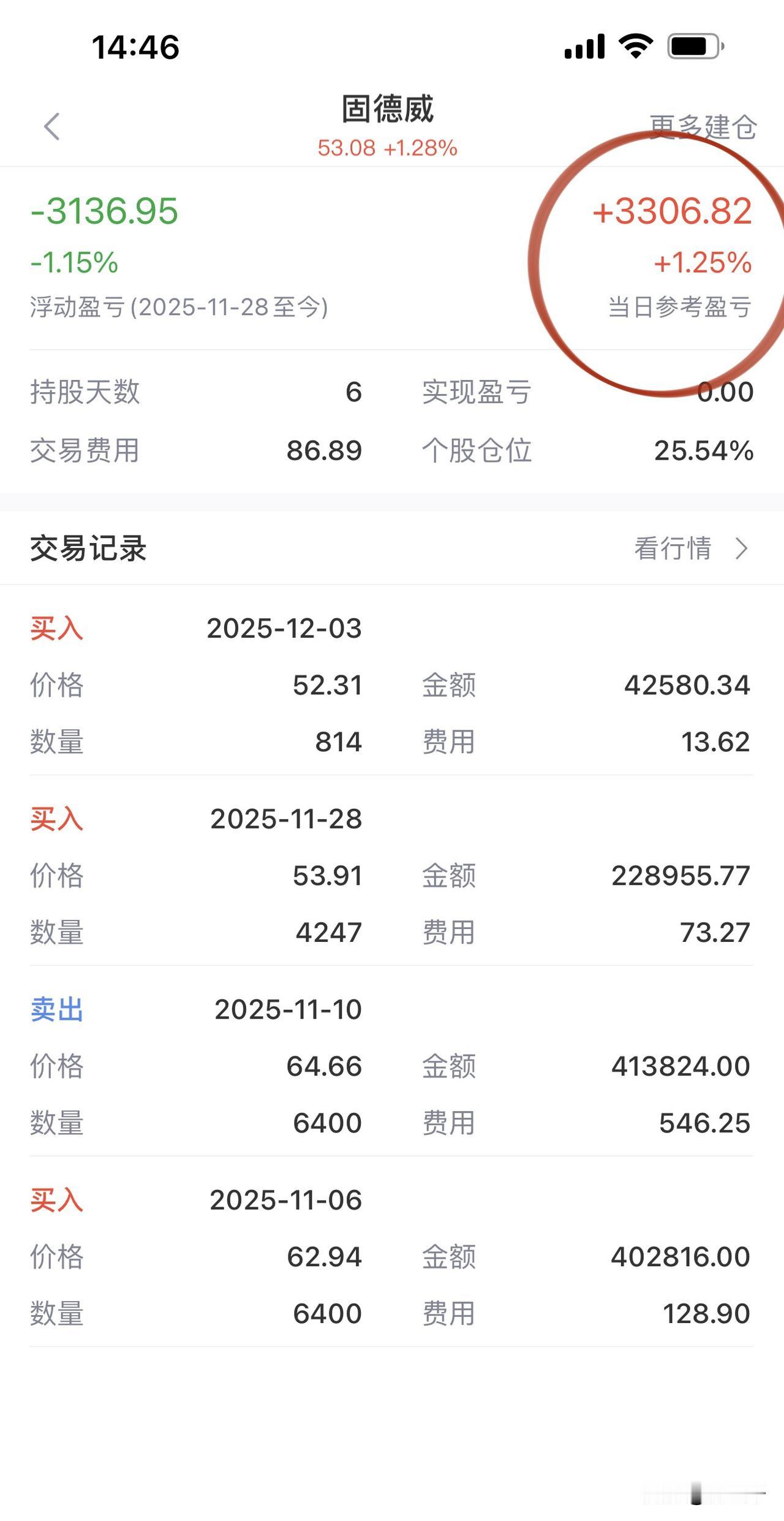Tap the chevron next to 看行情
784x1521 pixels.
point(743,548)
